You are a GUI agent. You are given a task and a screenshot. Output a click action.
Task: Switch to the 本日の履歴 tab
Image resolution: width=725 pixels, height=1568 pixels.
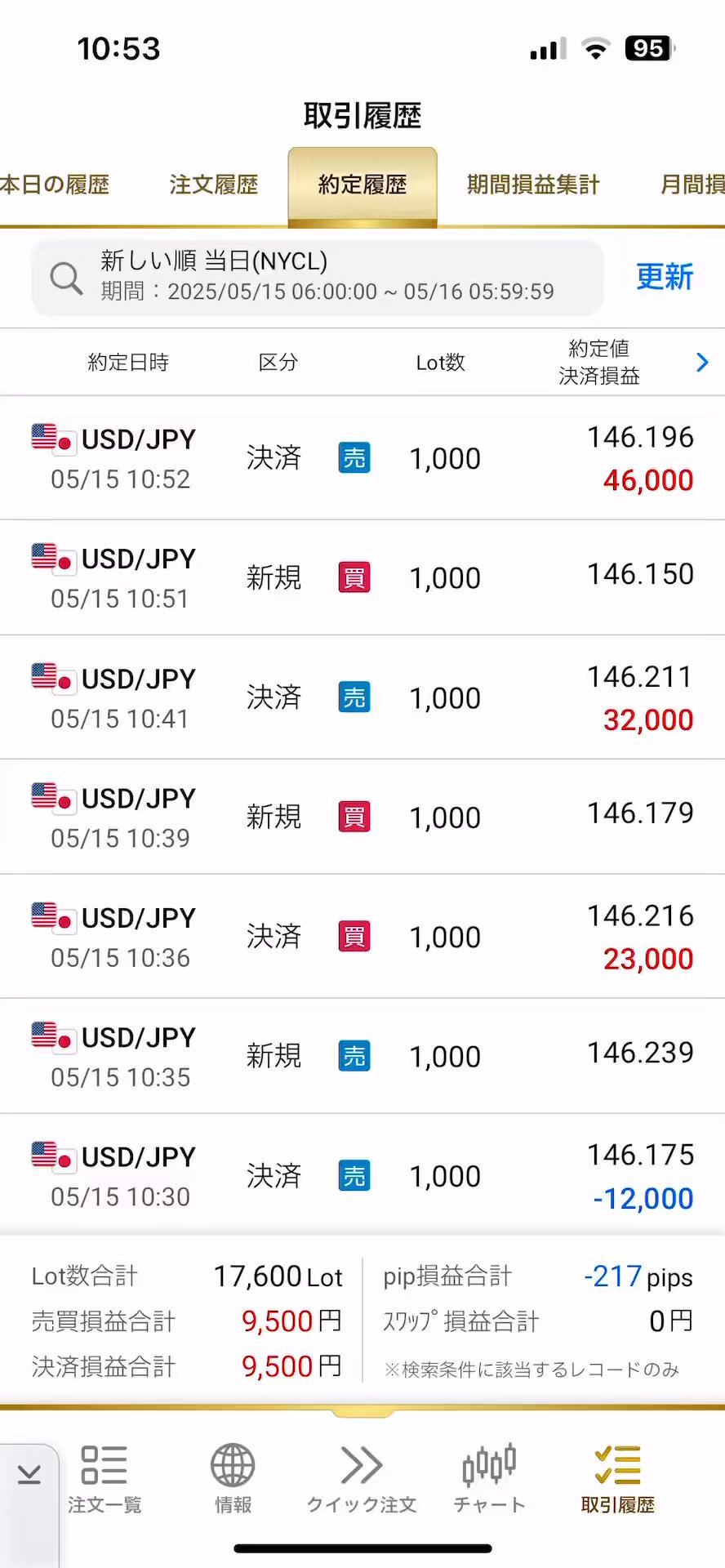pyautogui.click(x=55, y=185)
